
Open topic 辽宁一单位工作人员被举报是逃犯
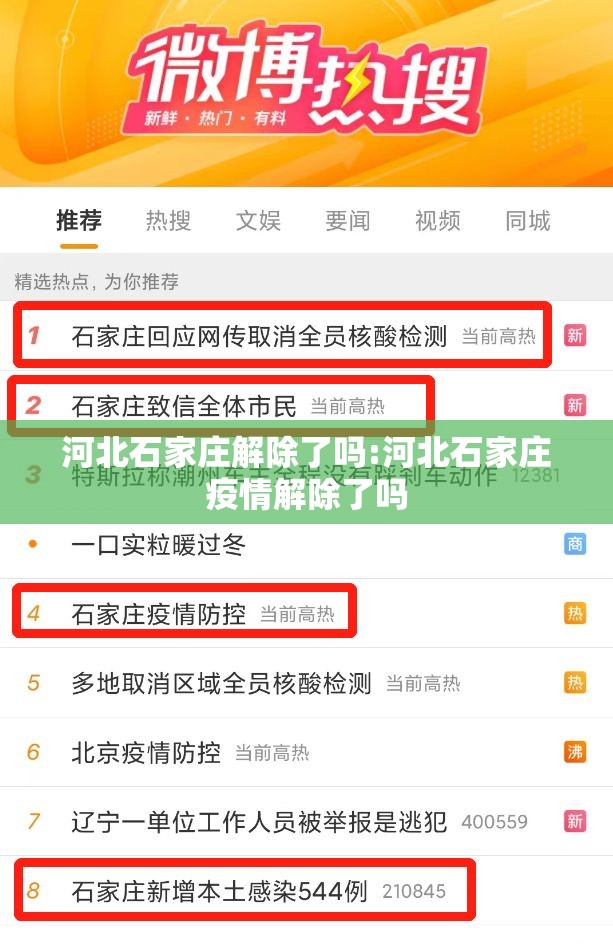tap(259, 822)
